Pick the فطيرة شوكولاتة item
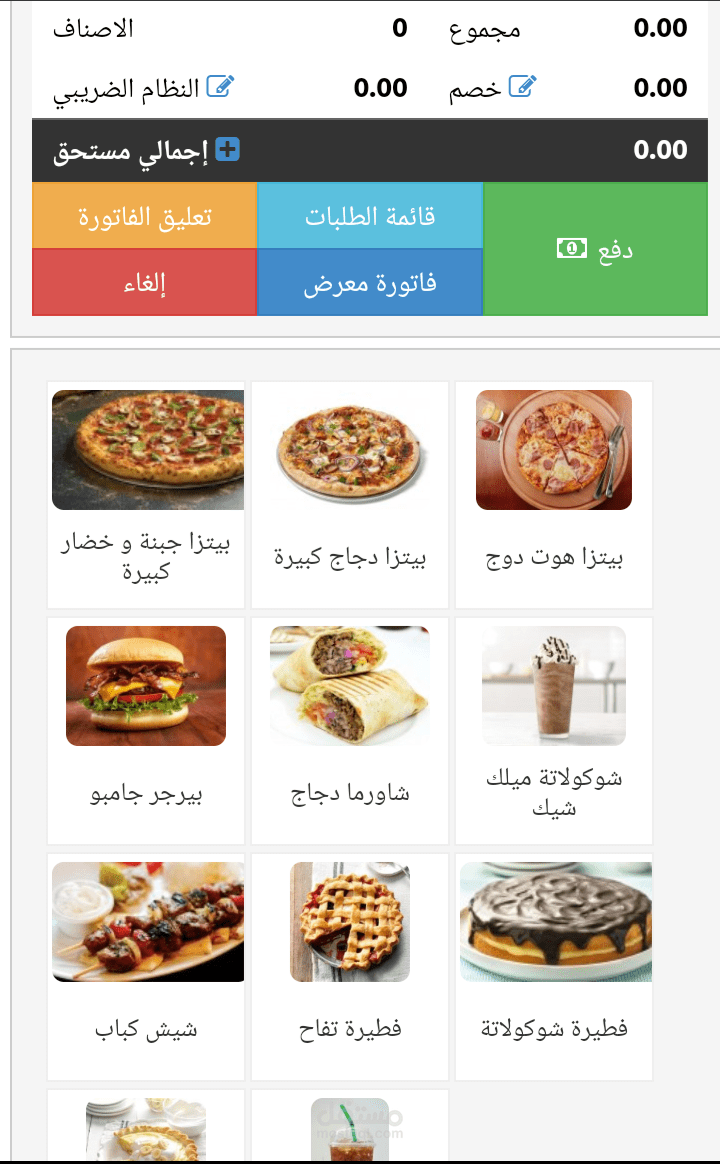The height and width of the screenshot is (1164, 720). [554, 966]
